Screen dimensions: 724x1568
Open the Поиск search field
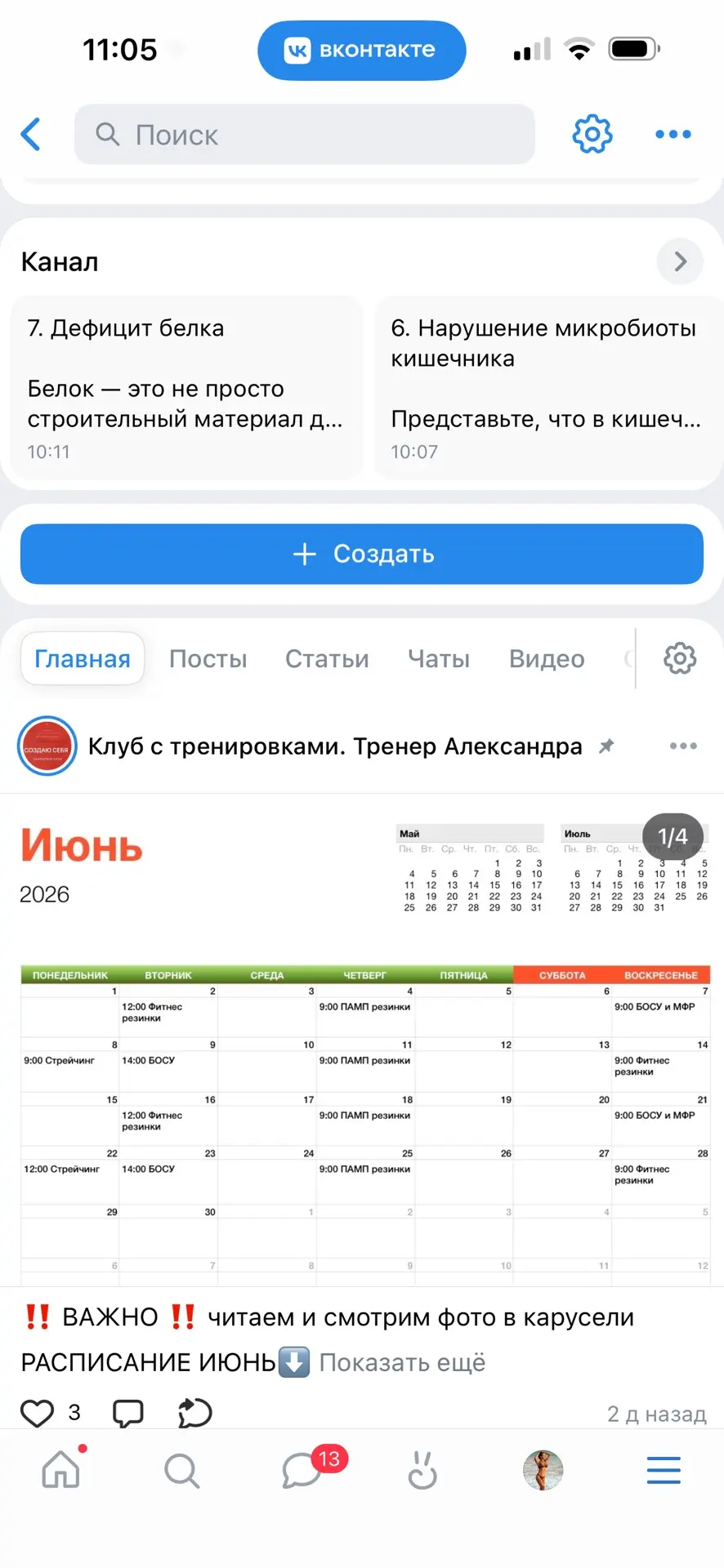[305, 134]
